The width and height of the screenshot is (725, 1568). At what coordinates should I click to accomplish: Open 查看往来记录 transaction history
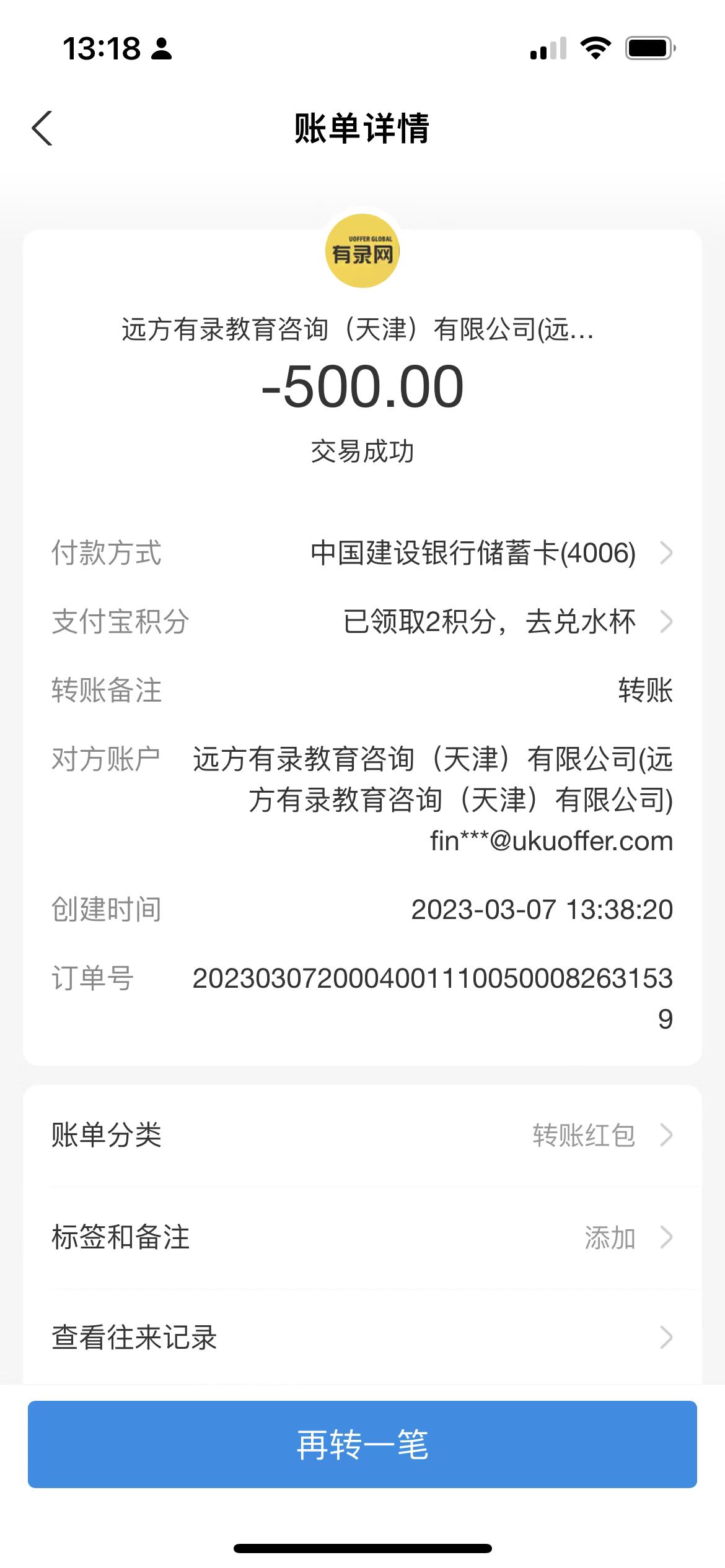(x=362, y=1338)
